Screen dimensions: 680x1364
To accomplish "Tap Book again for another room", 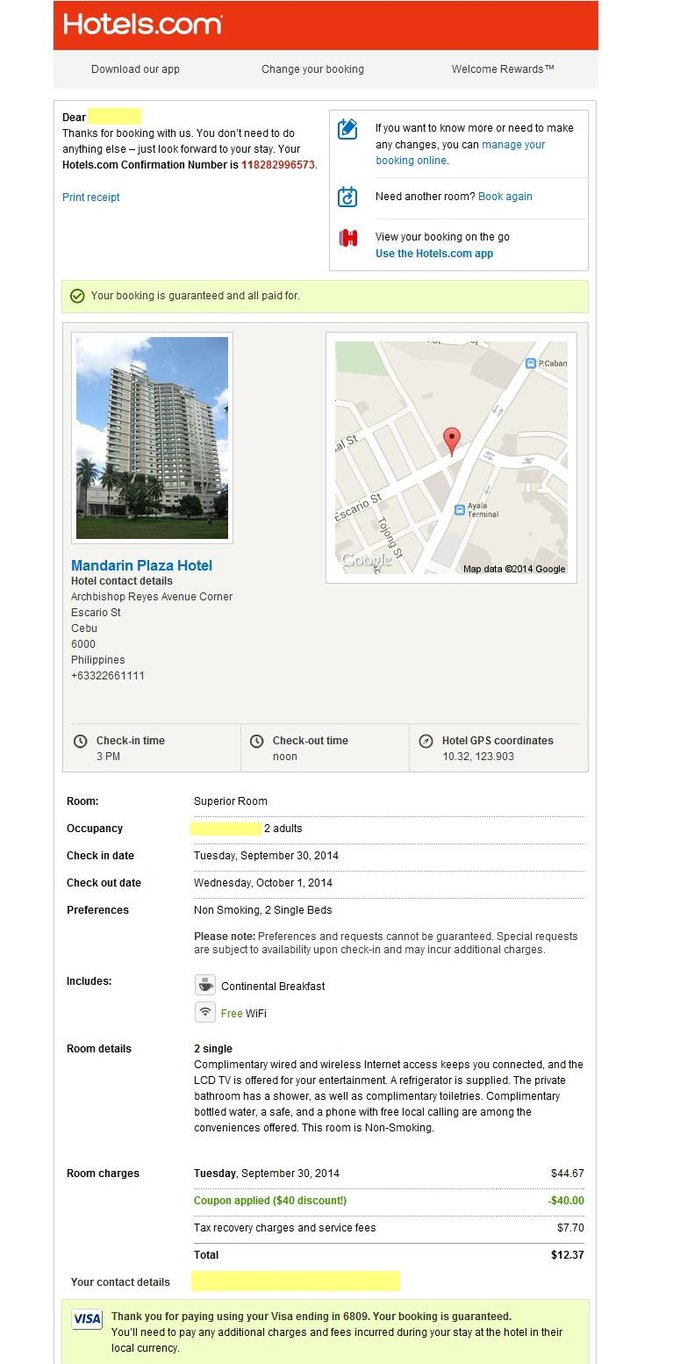I will (x=505, y=196).
